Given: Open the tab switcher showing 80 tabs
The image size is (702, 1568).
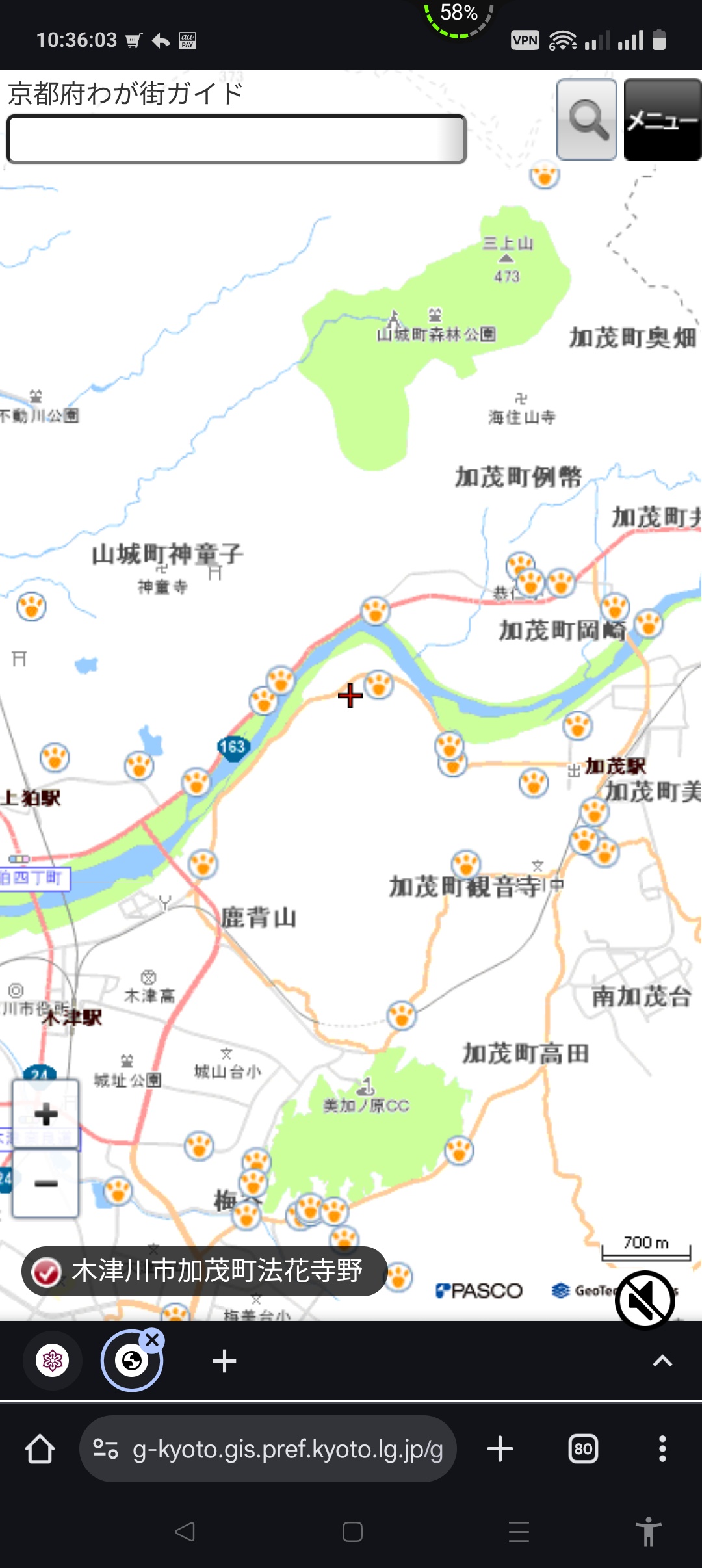Looking at the screenshot, I should point(583,1449).
